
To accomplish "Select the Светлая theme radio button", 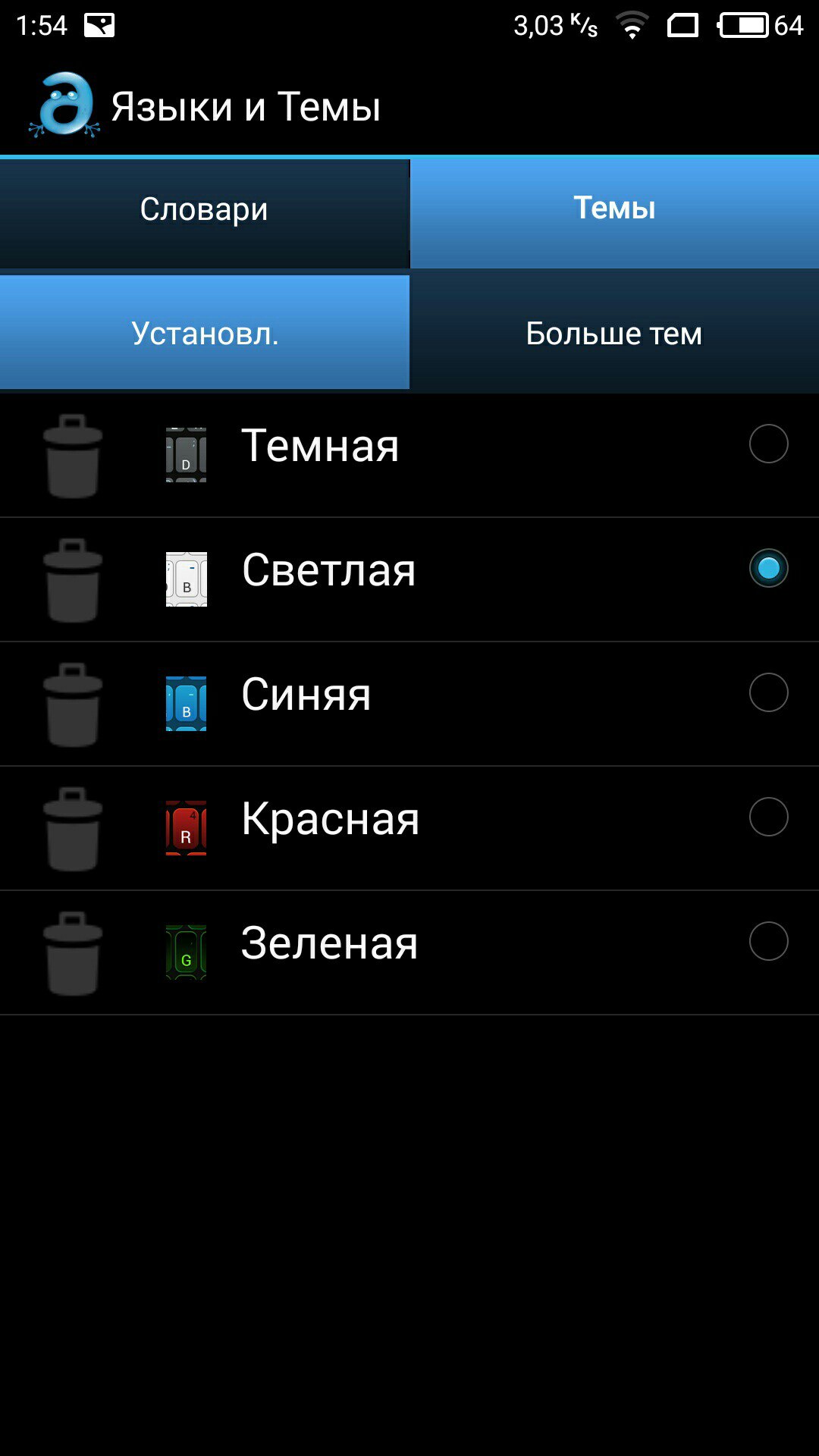I will coord(768,568).
